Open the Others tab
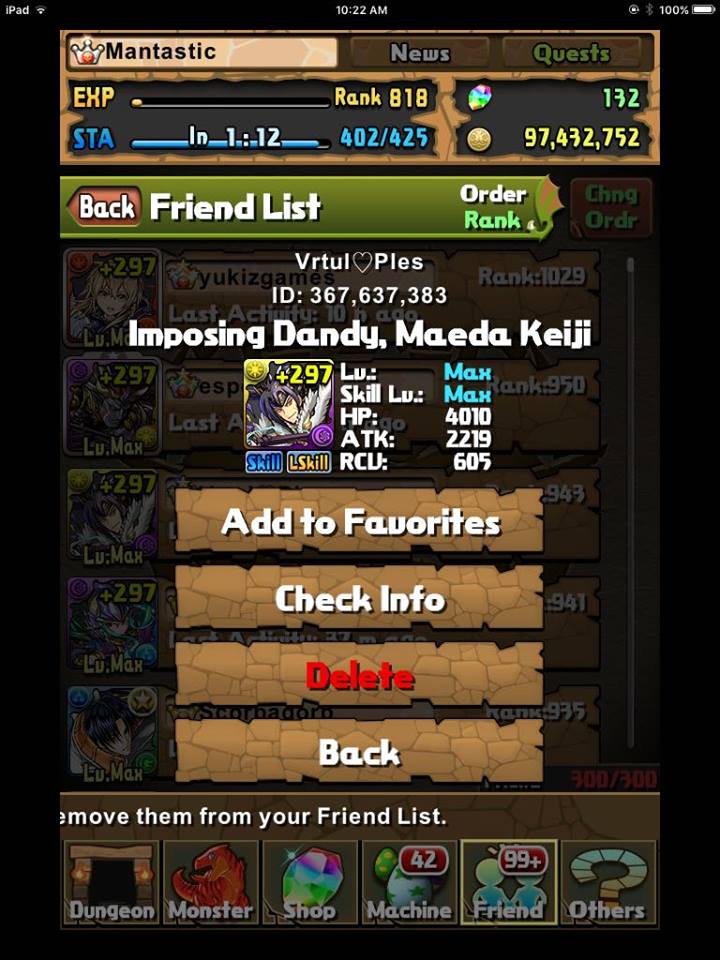 tap(608, 882)
